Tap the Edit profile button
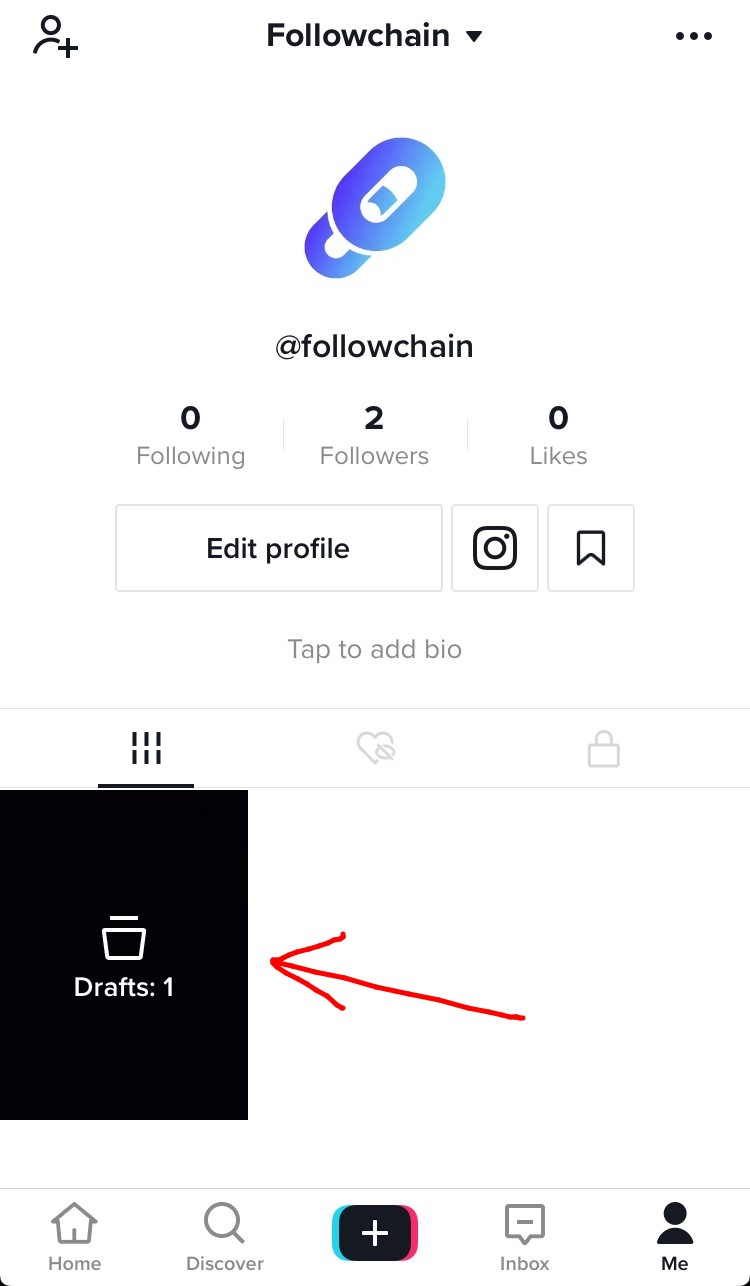 (278, 548)
